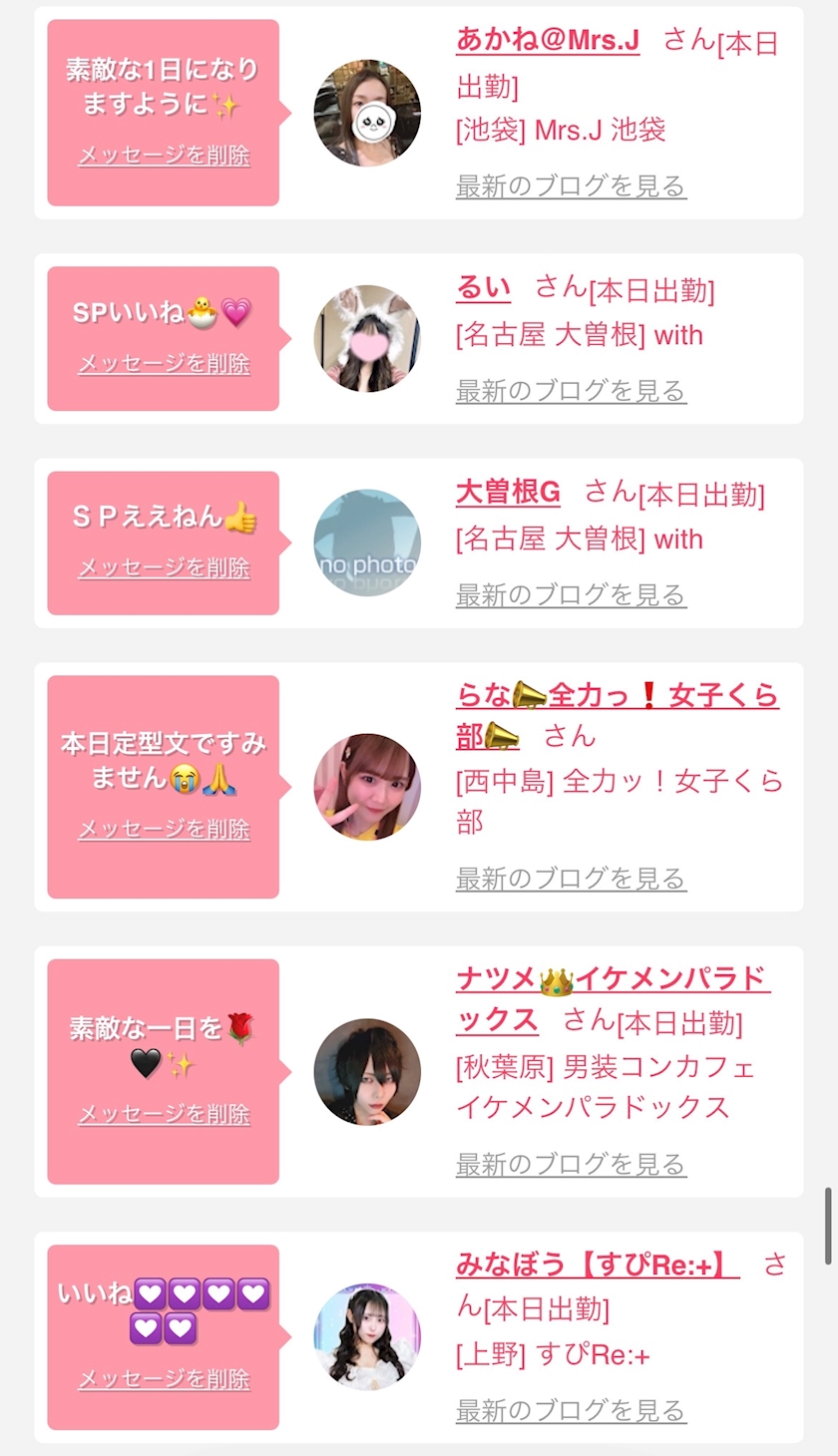Open あかね@Mrs.J profile link
Screen dimensions: 838x1456
(548, 40)
